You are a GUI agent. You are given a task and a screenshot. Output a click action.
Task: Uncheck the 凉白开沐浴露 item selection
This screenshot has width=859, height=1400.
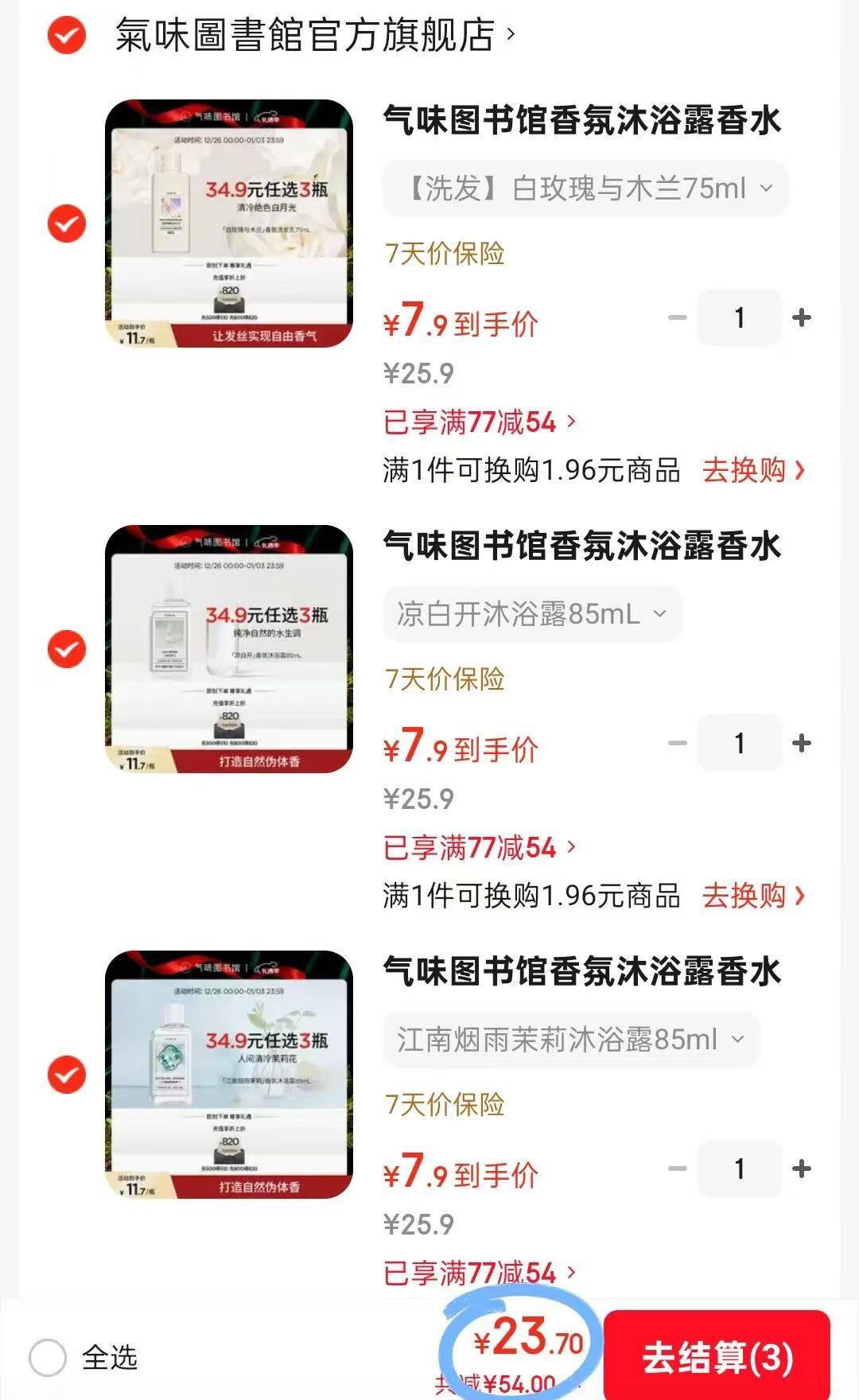coord(66,650)
